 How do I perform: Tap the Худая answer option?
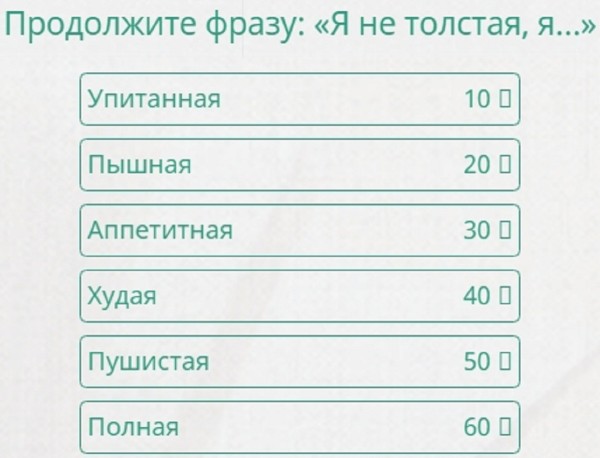pos(300,296)
